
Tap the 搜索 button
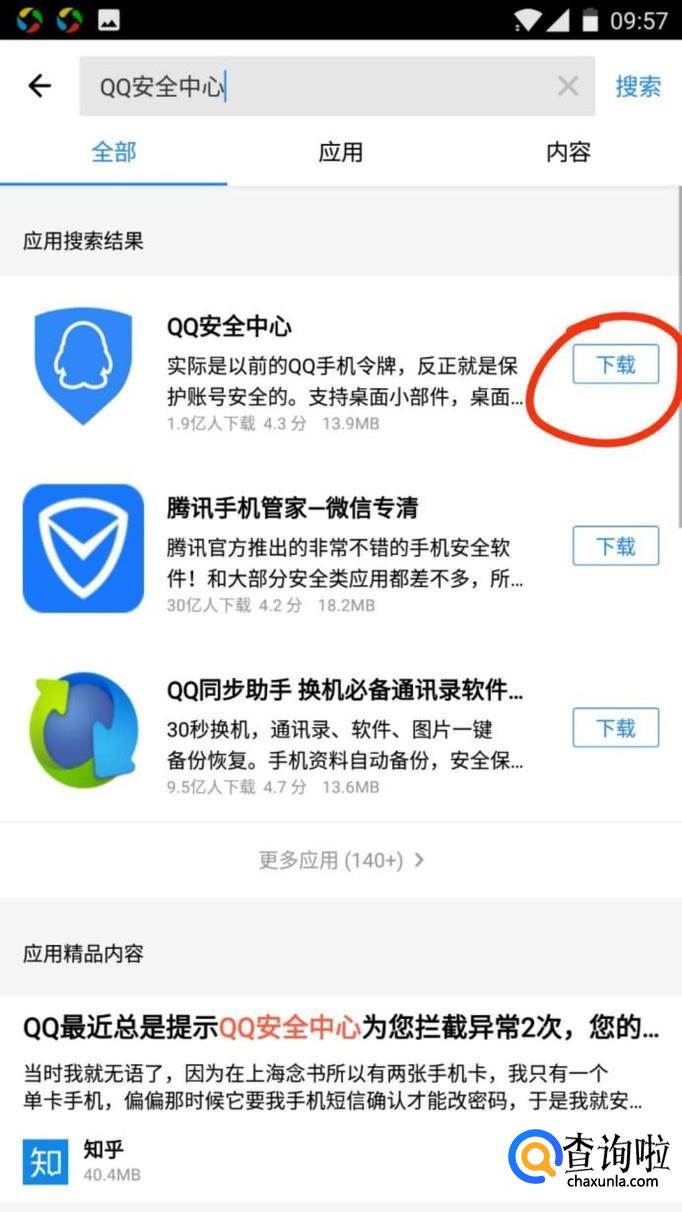pos(637,87)
